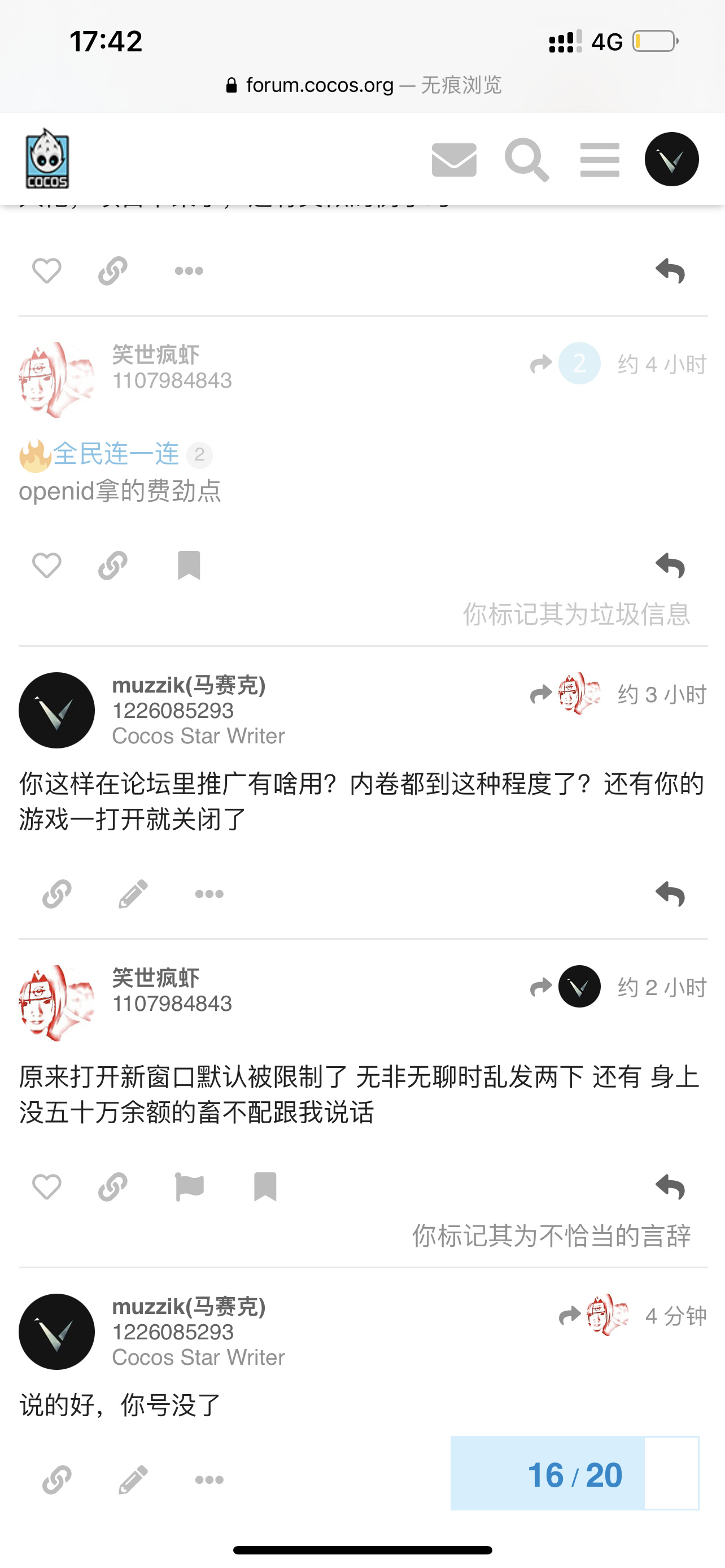Reply to the 原来打开新窗口 post
725x1568 pixels.
coord(670,1187)
